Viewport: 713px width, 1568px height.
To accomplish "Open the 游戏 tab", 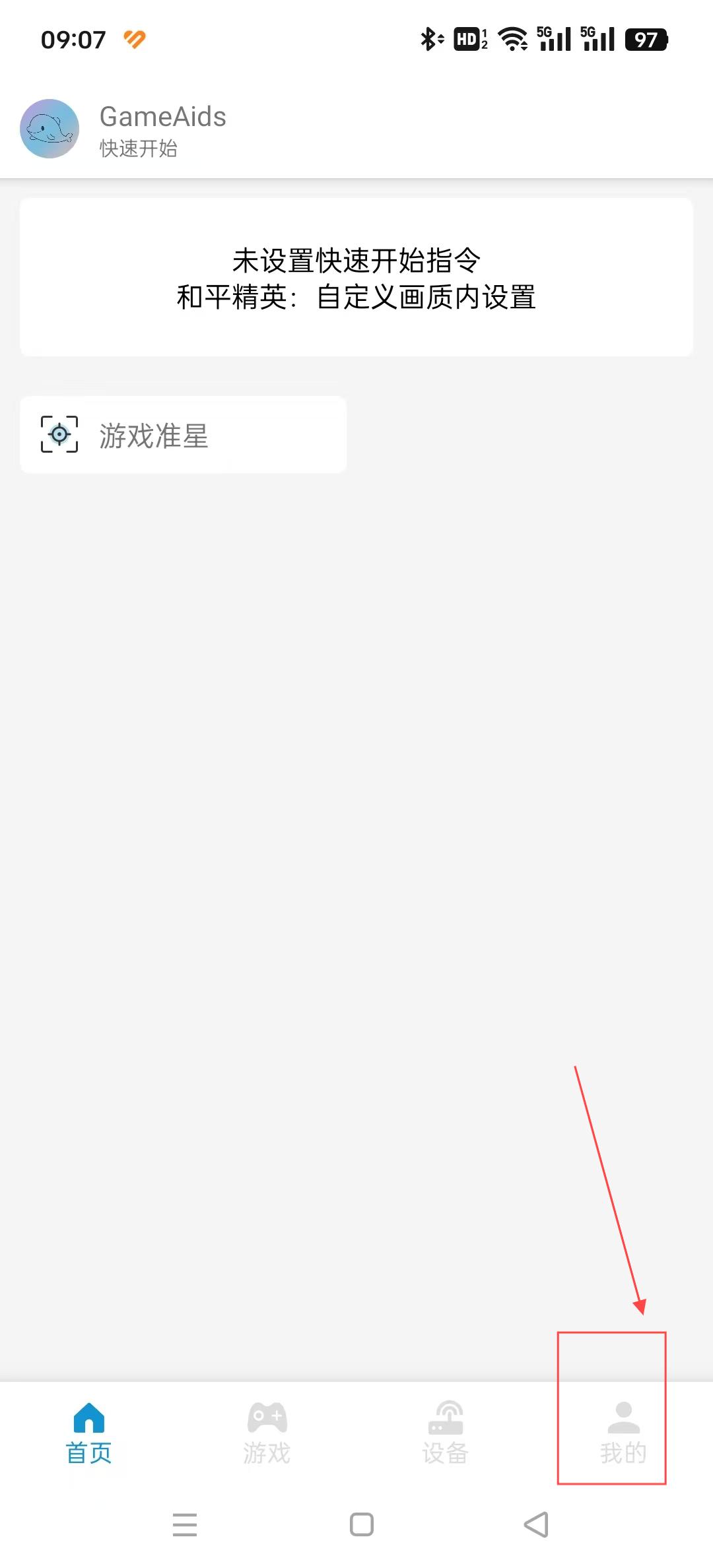I will [x=267, y=1433].
